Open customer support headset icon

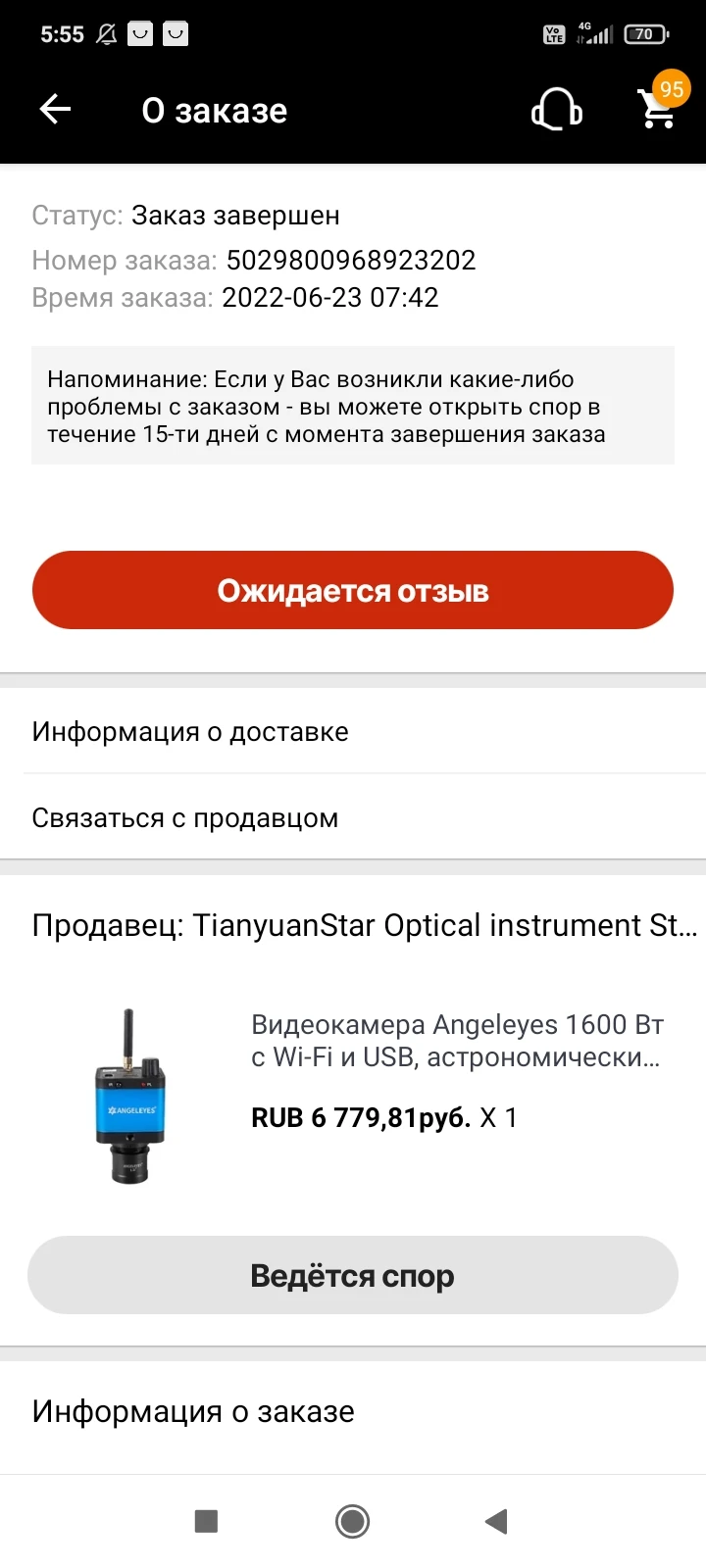(556, 110)
